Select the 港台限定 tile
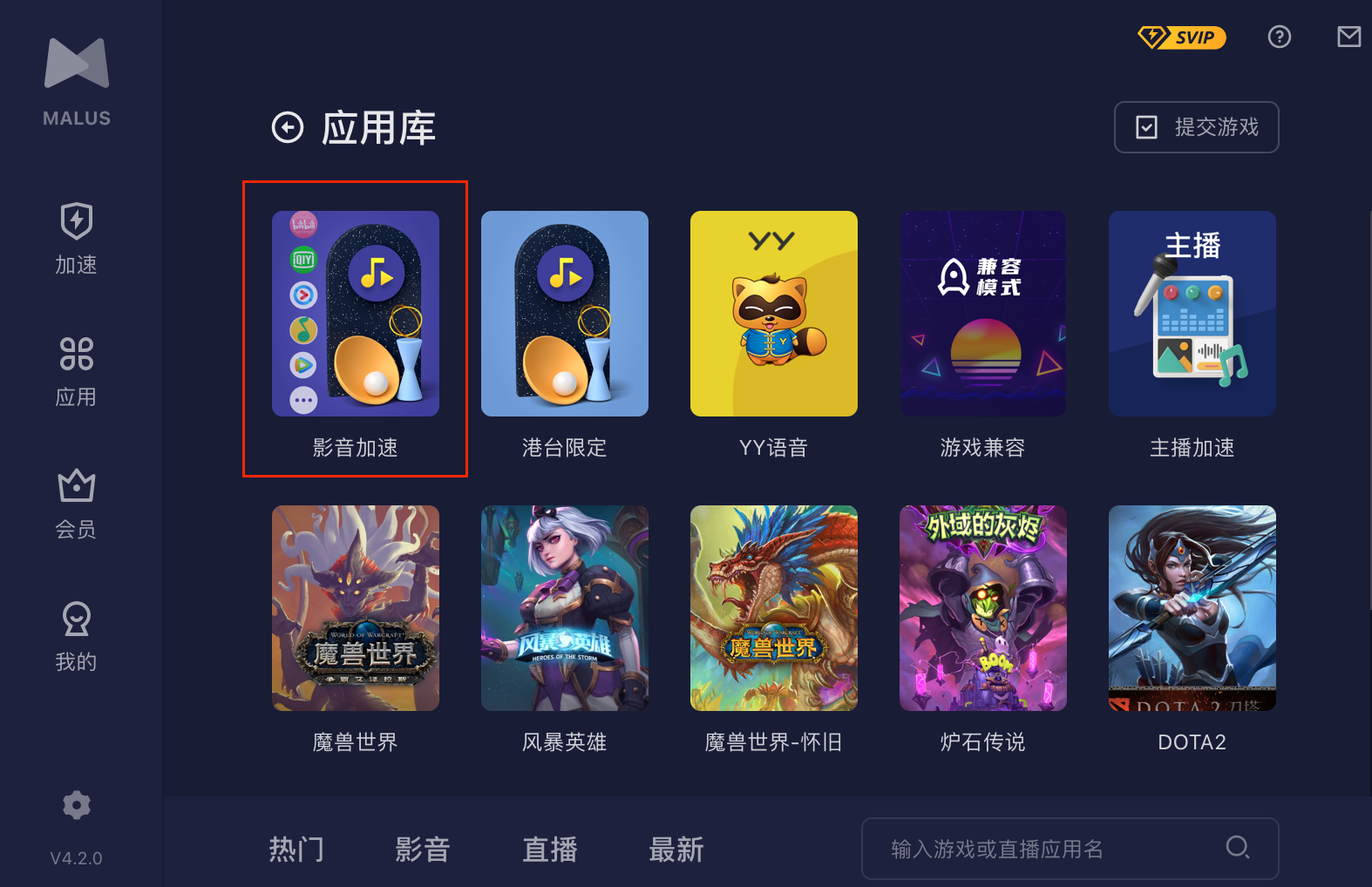Screen dimensions: 1372x887 click(565, 314)
